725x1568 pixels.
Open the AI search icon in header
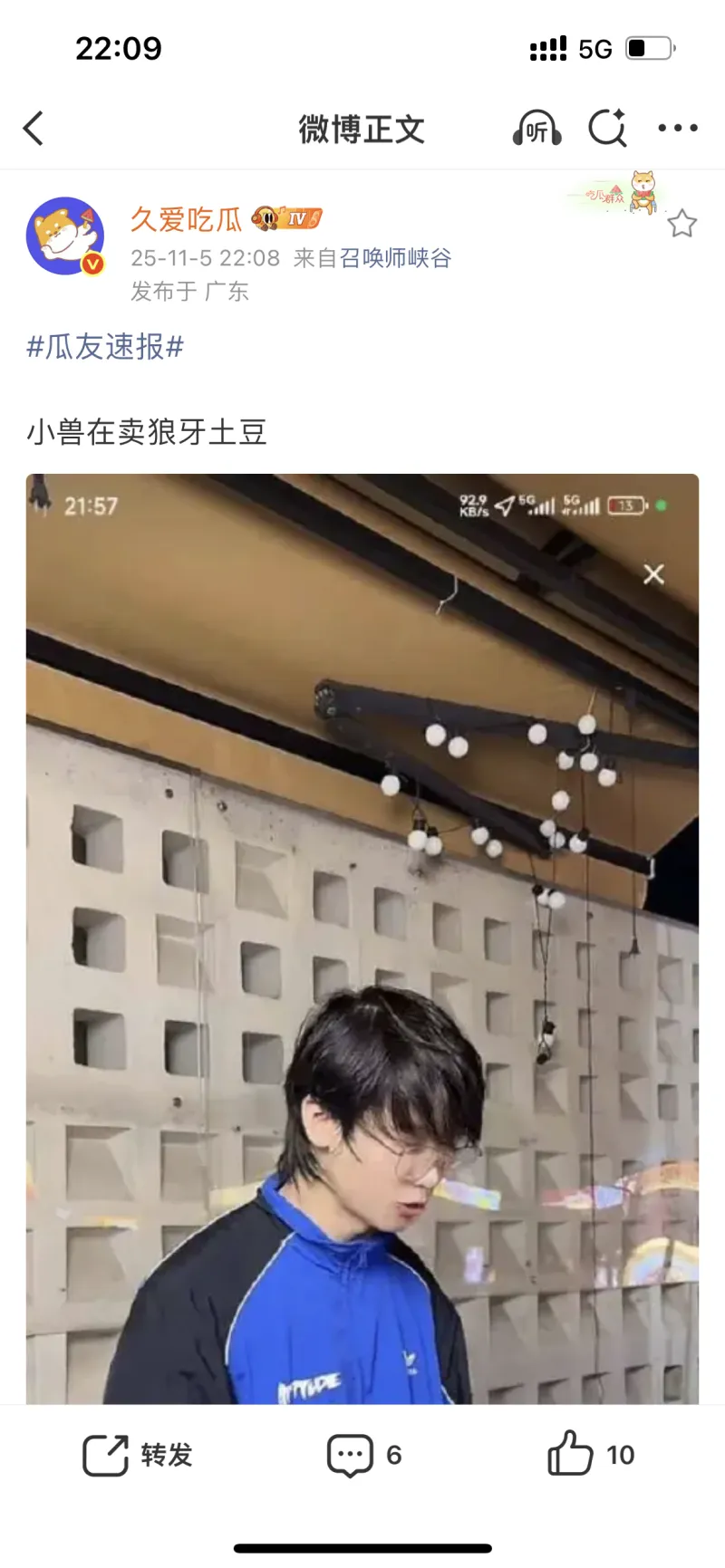pos(607,128)
